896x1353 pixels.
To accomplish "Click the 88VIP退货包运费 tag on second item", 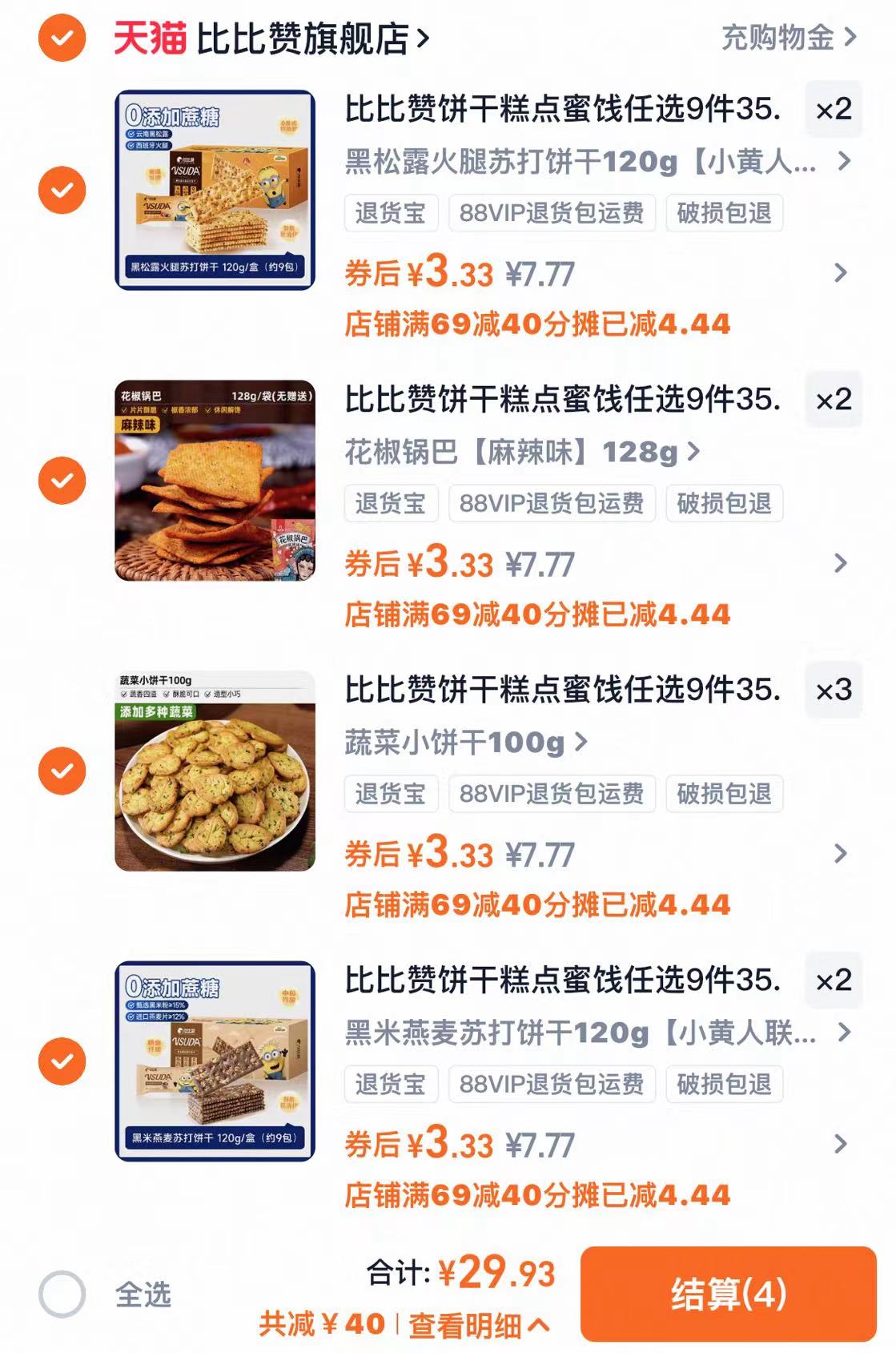I will click(552, 505).
